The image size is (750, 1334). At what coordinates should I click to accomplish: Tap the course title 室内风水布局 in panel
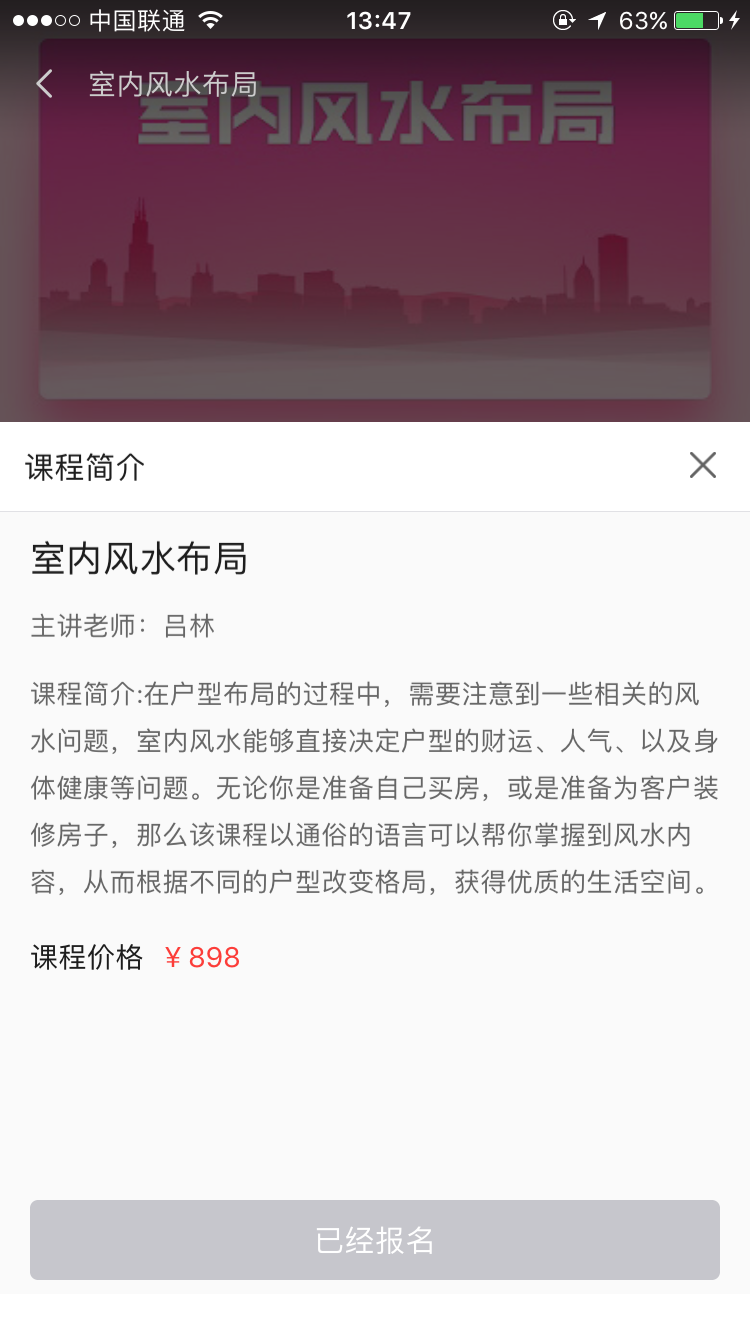coord(137,558)
